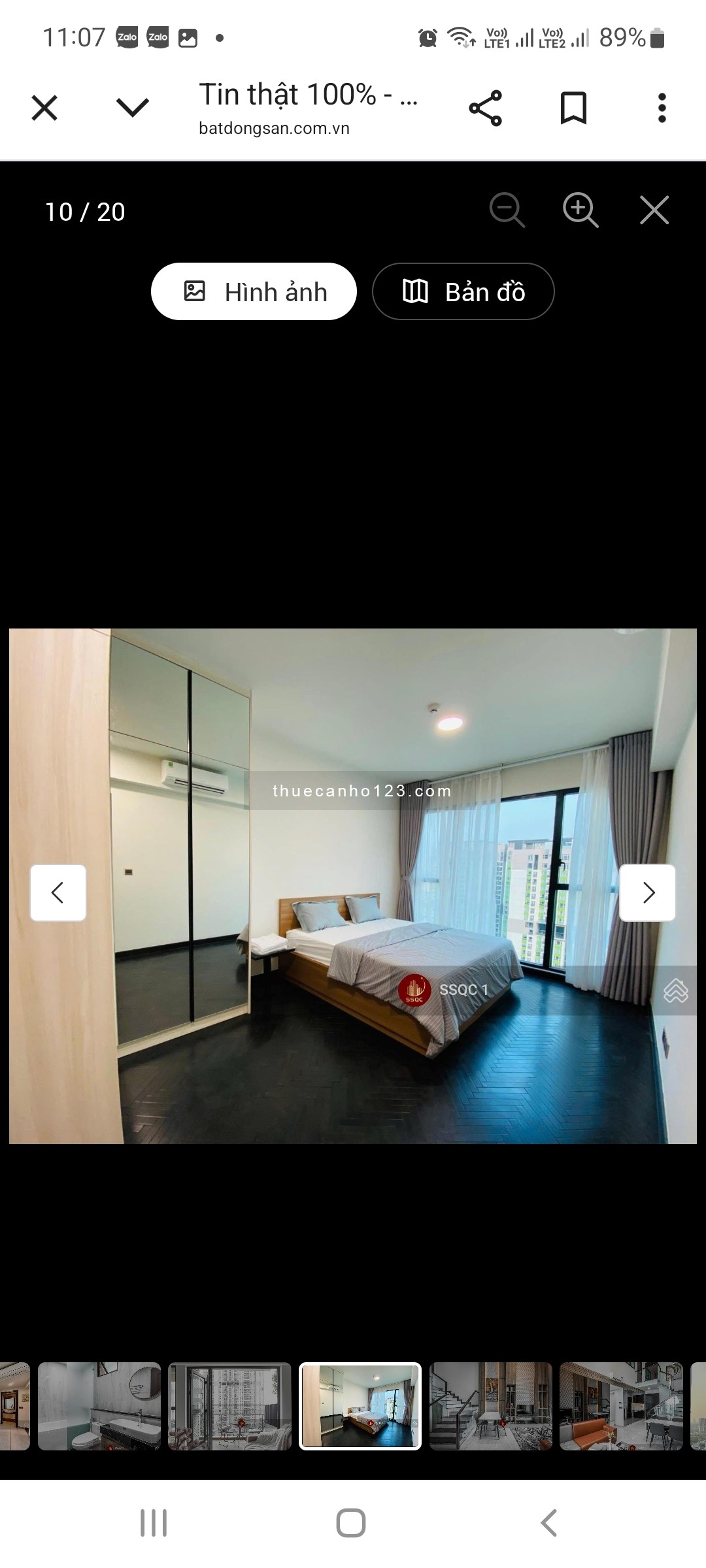706x1568 pixels.
Task: Select the balcony view thumbnail
Action: (229, 1406)
